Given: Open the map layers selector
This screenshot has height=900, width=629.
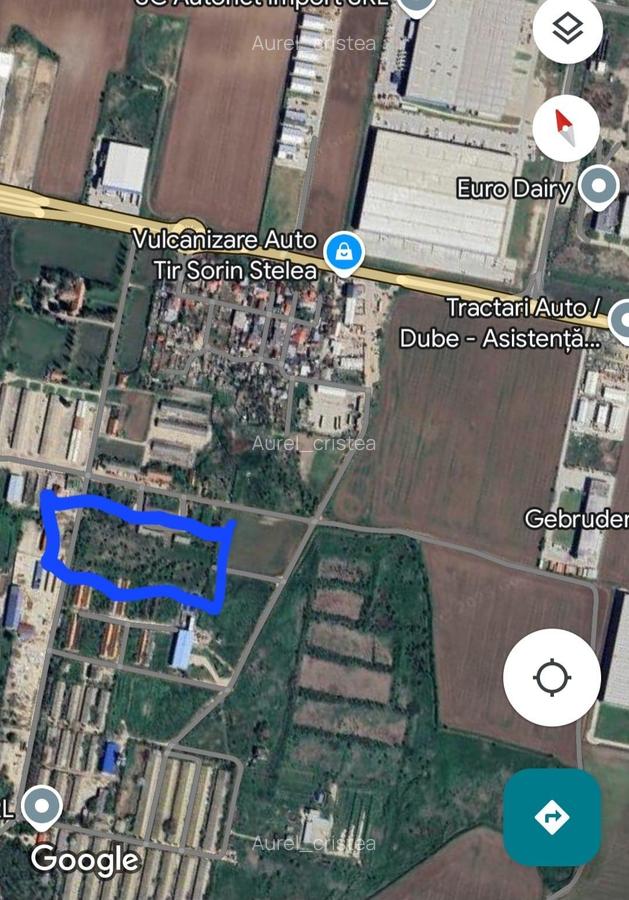Looking at the screenshot, I should tap(567, 30).
